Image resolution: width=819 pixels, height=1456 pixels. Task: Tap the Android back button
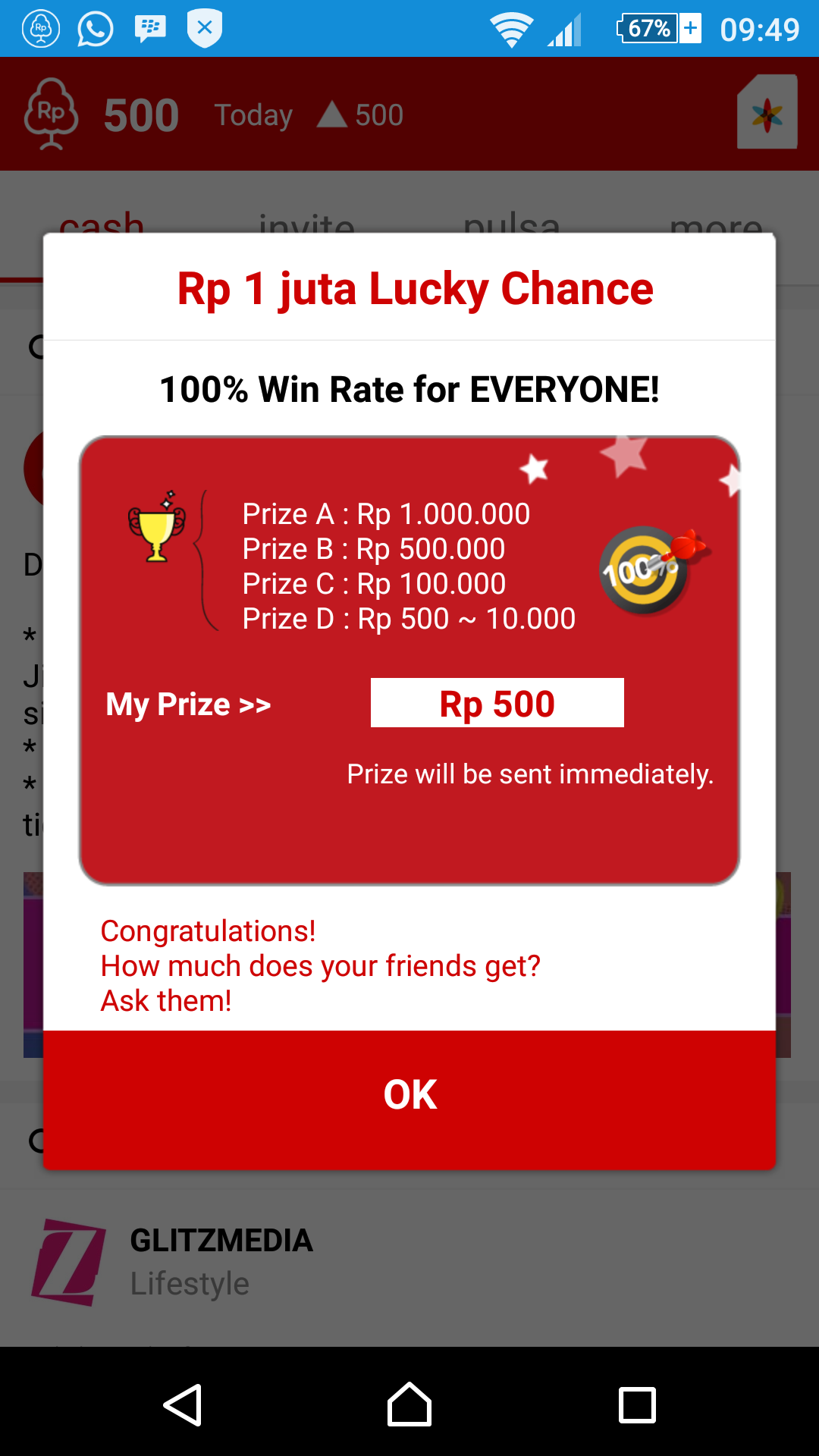pyautogui.click(x=183, y=1404)
